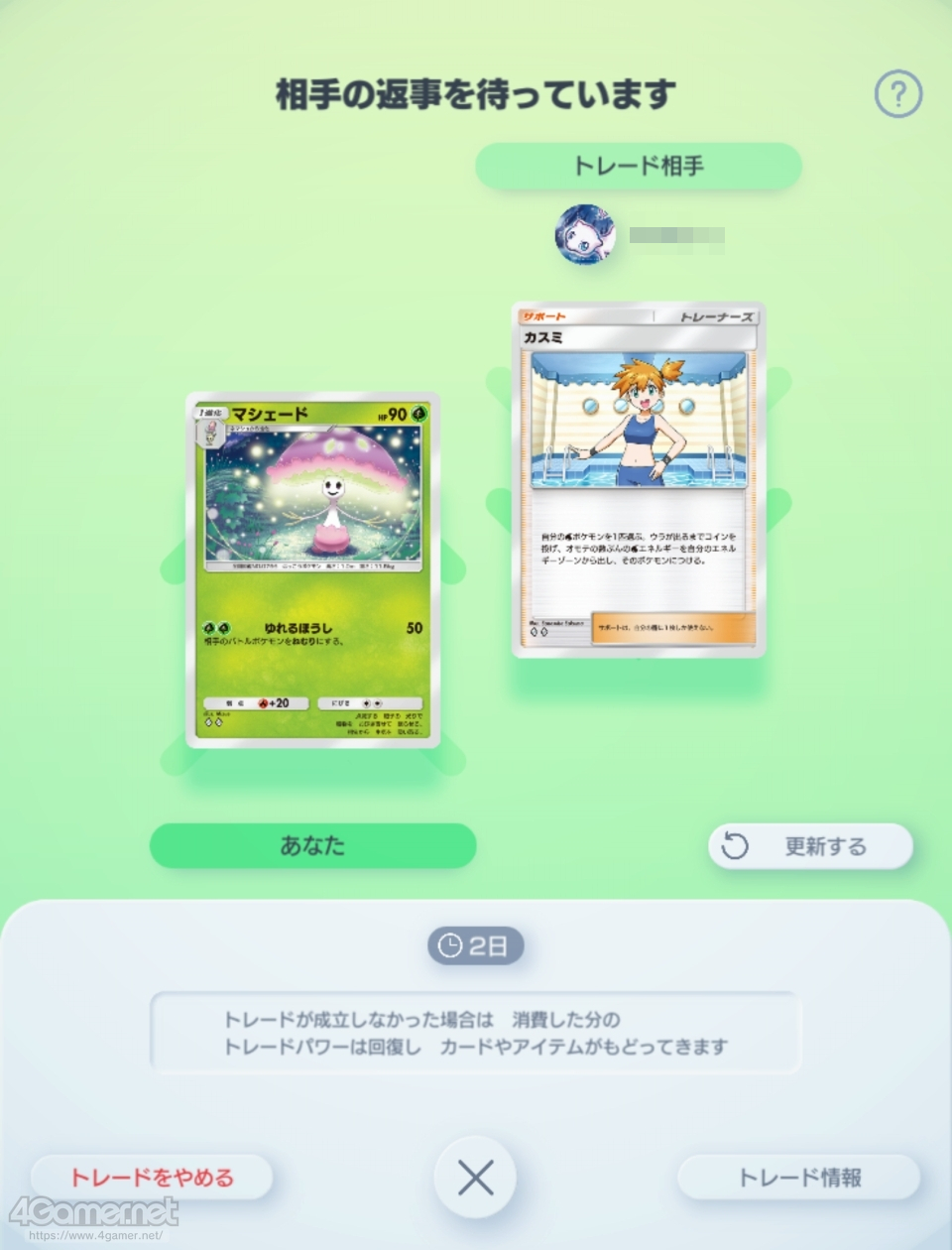
Task: Open the help question mark icon
Action: (x=897, y=94)
